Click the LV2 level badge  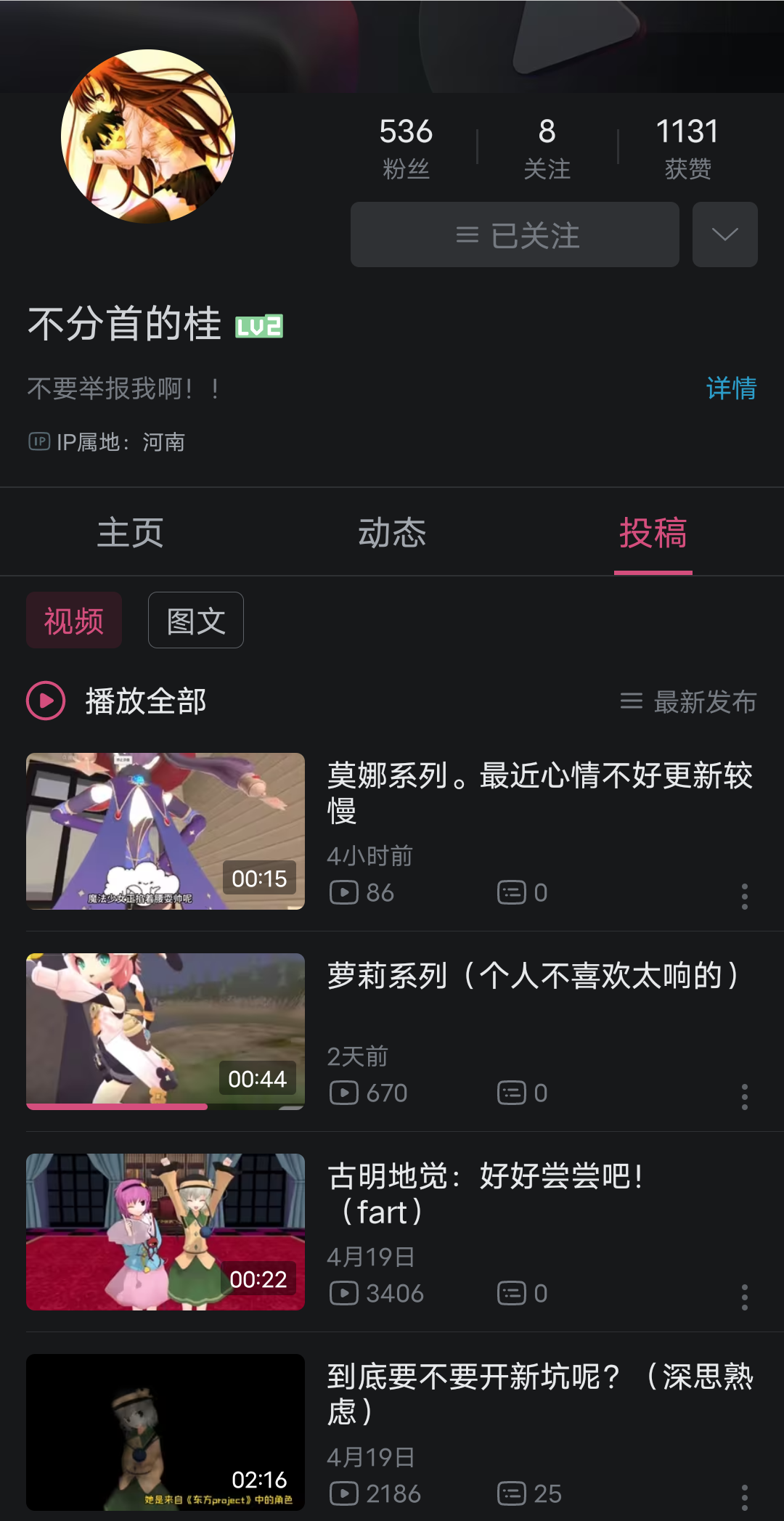pyautogui.click(x=259, y=327)
